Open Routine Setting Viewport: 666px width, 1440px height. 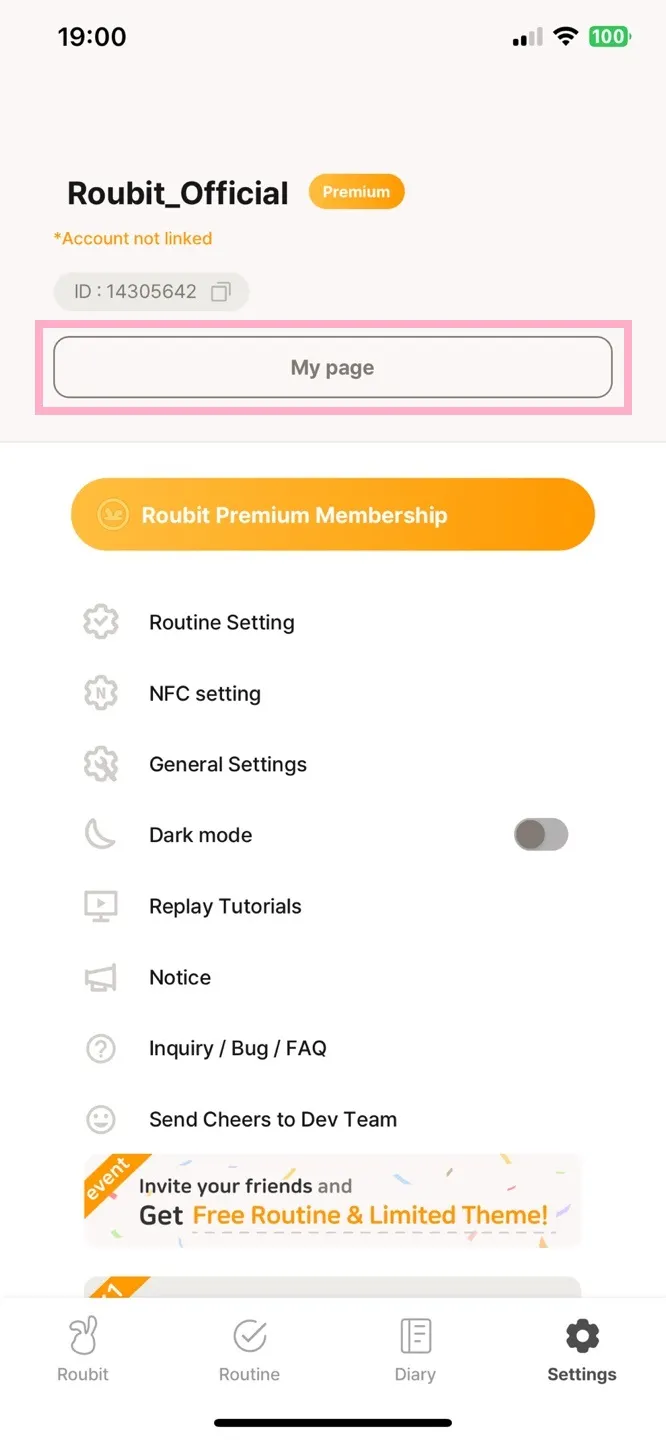click(222, 622)
